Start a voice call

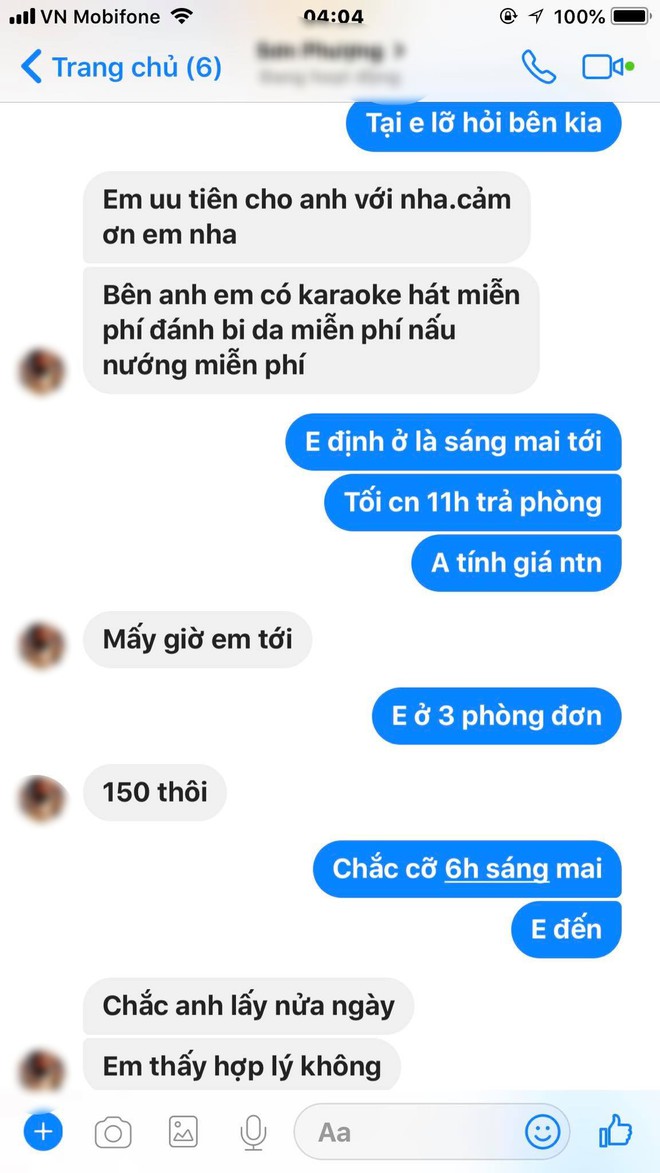pyautogui.click(x=538, y=67)
